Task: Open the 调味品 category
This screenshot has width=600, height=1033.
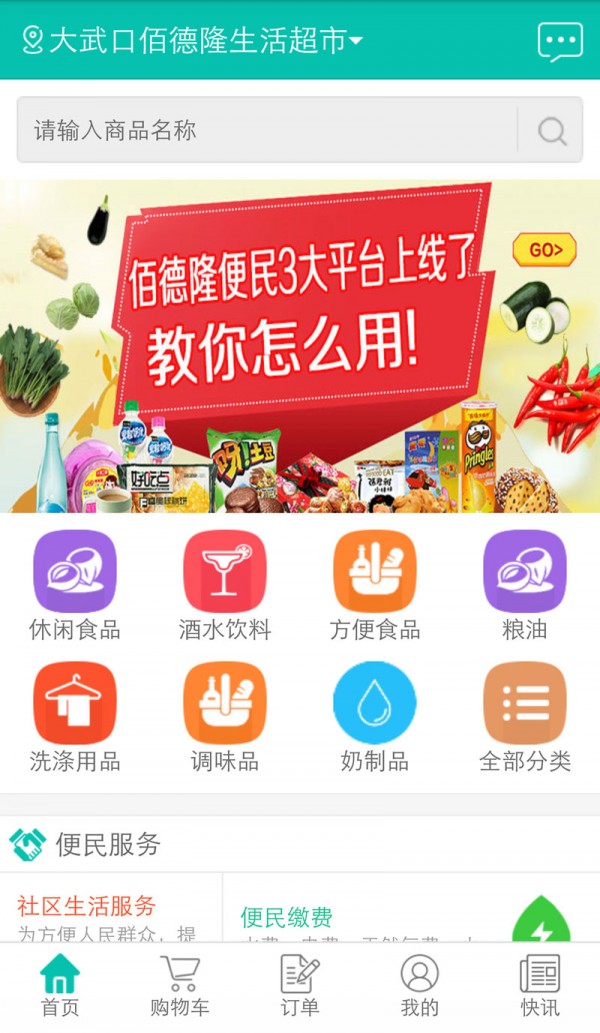Action: [x=225, y=717]
